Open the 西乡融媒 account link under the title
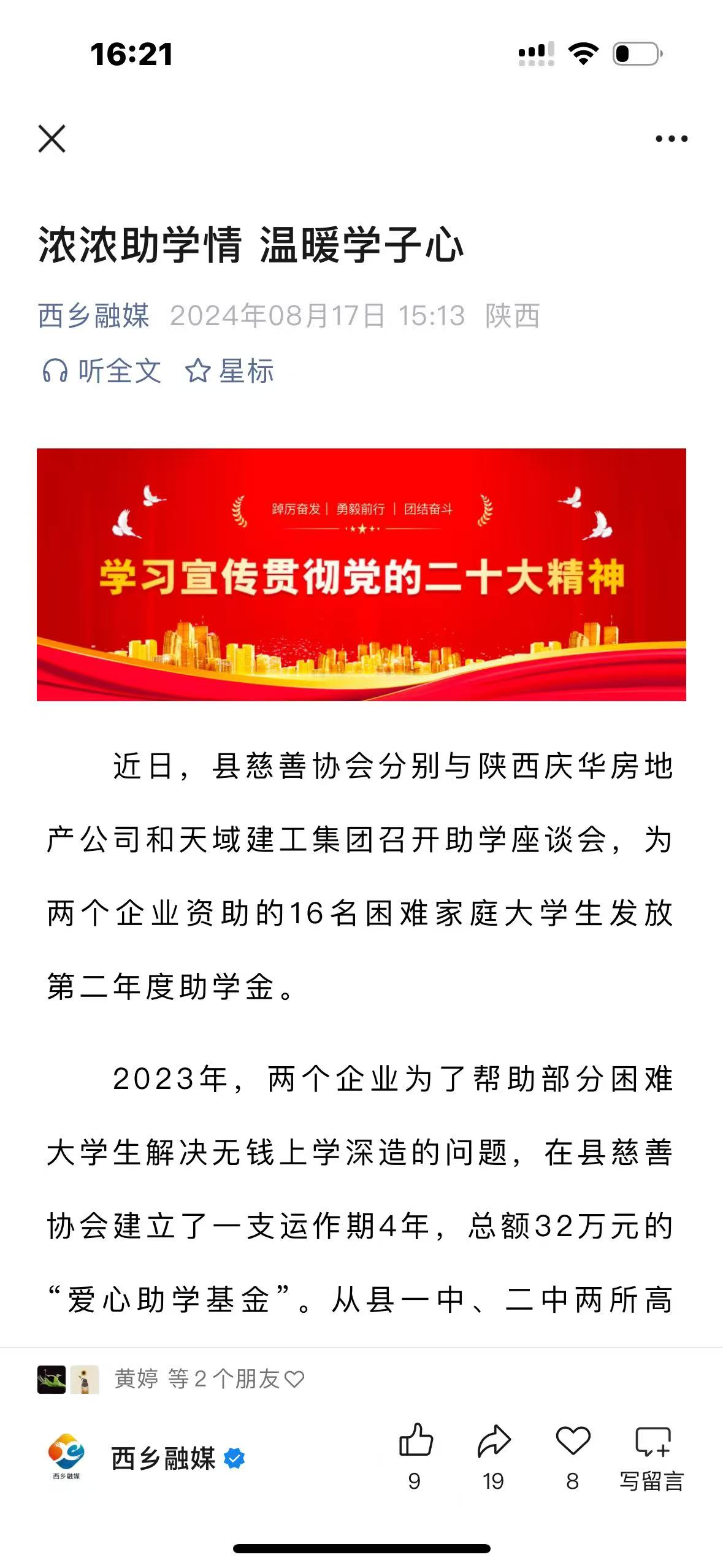Screen dimensions: 723x1568 click(93, 316)
